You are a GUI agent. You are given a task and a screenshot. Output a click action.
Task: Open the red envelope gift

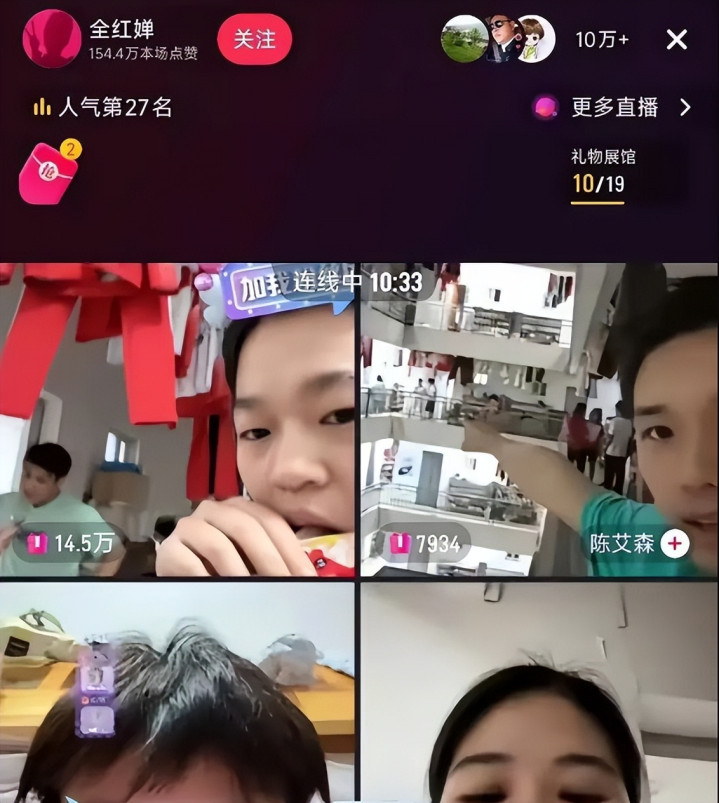click(x=49, y=171)
